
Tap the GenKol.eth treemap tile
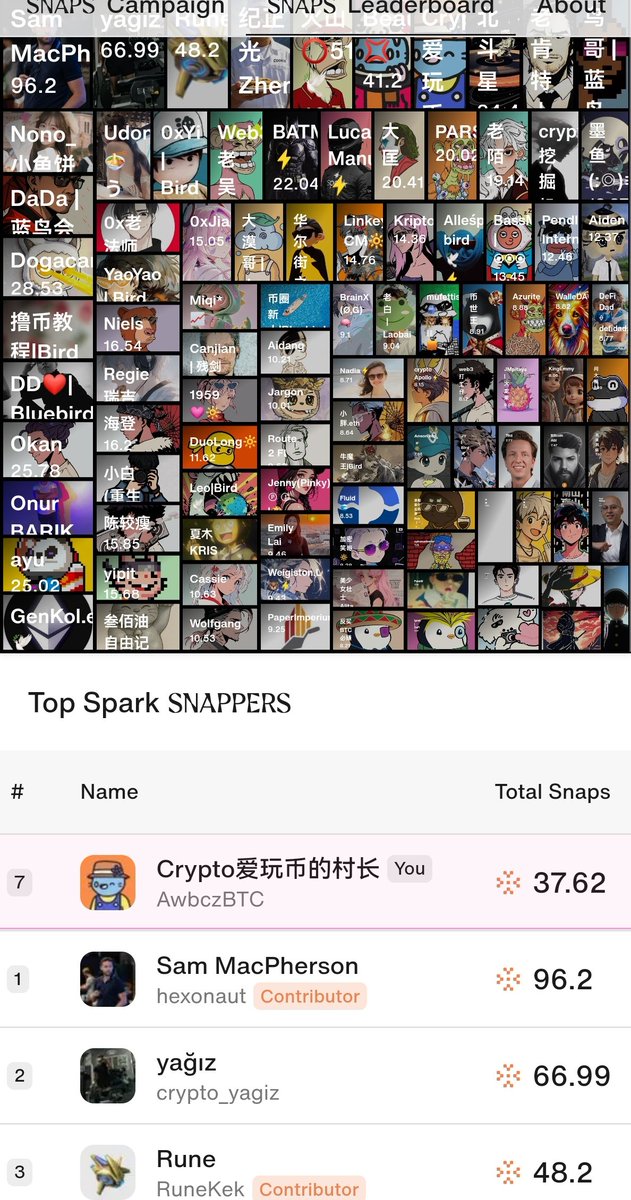pyautogui.click(x=48, y=622)
